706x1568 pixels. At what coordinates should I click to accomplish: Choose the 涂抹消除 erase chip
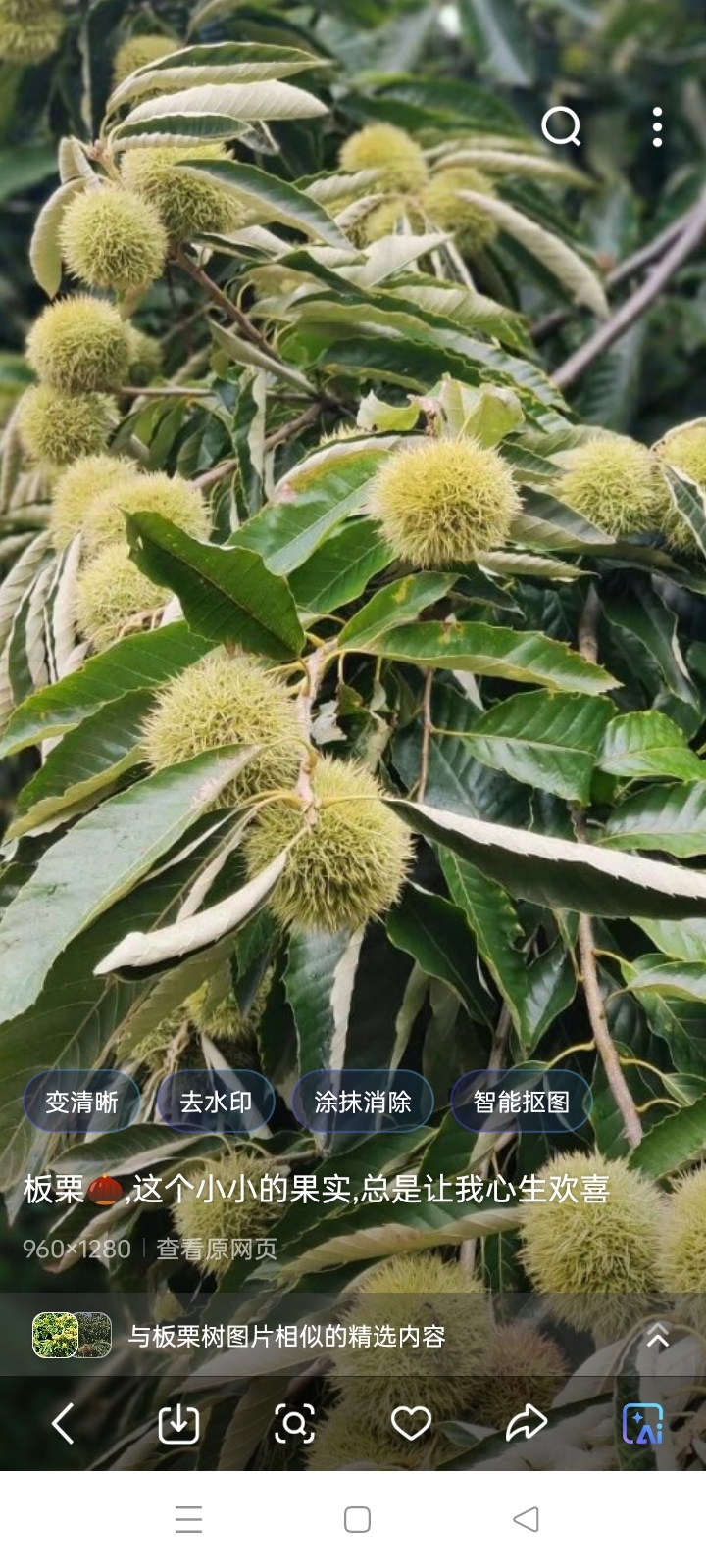pyautogui.click(x=363, y=1102)
